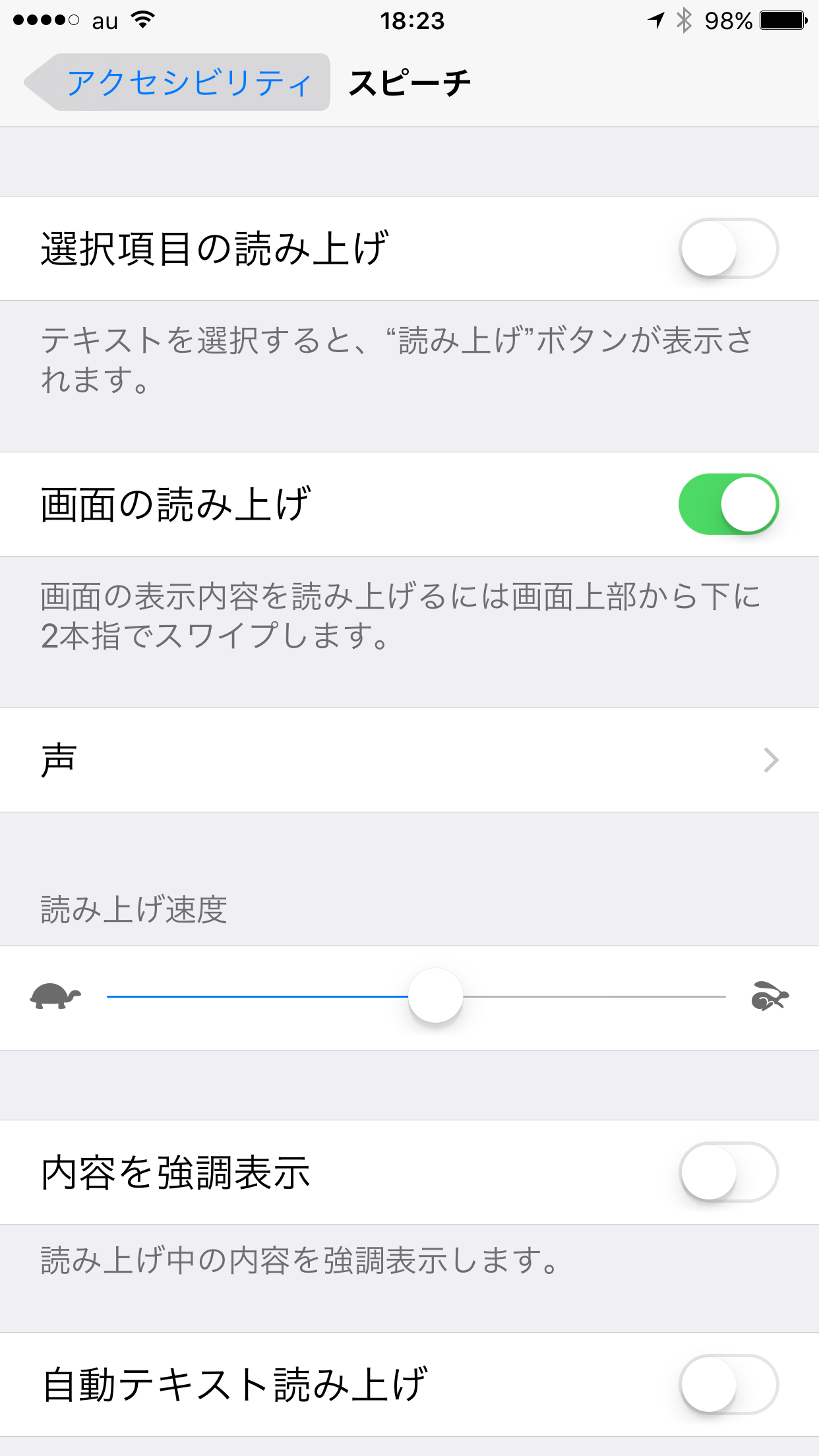Turn on 自動テキスト読み上げ switch
This screenshot has height=1456, width=819.
pos(729,1385)
